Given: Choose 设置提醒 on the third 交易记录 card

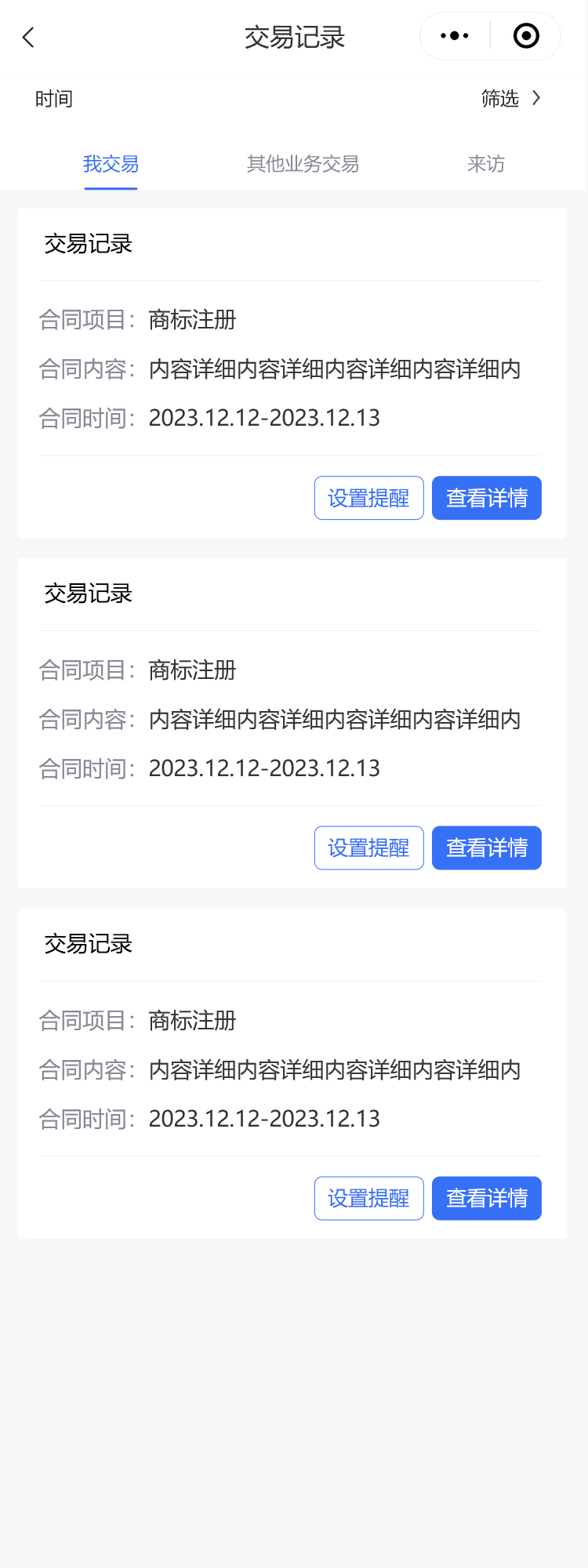Looking at the screenshot, I should click(x=368, y=1198).
